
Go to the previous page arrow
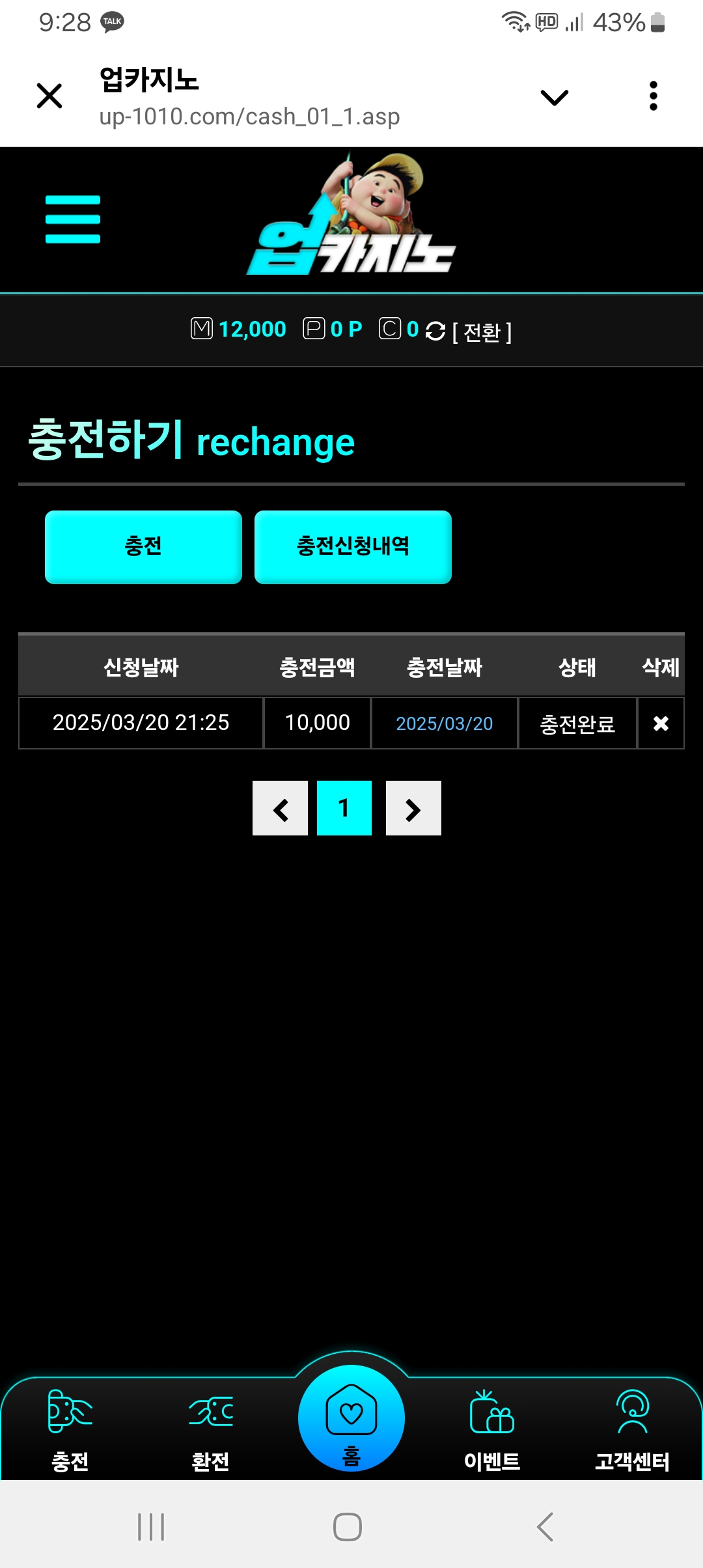point(280,809)
